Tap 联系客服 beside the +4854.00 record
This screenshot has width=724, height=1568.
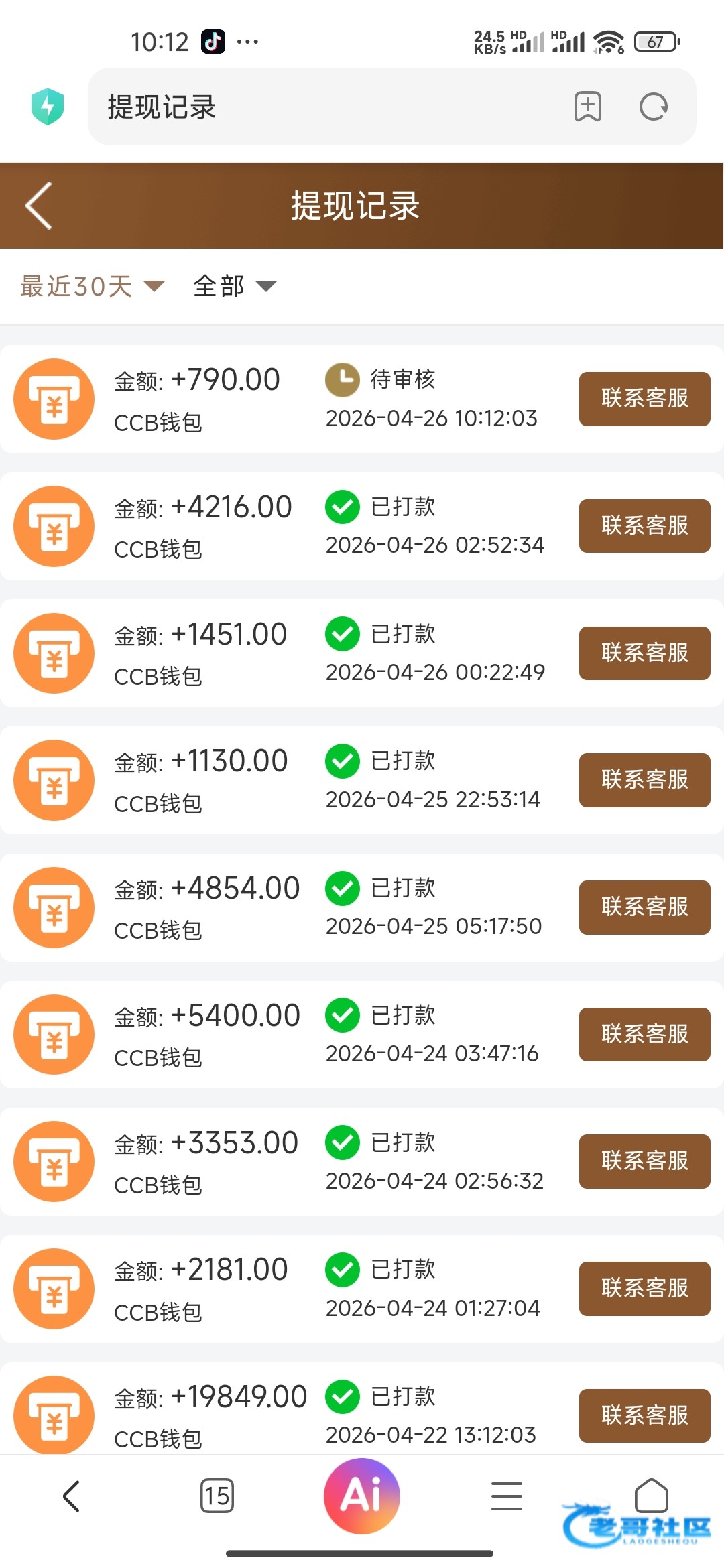pos(644,907)
